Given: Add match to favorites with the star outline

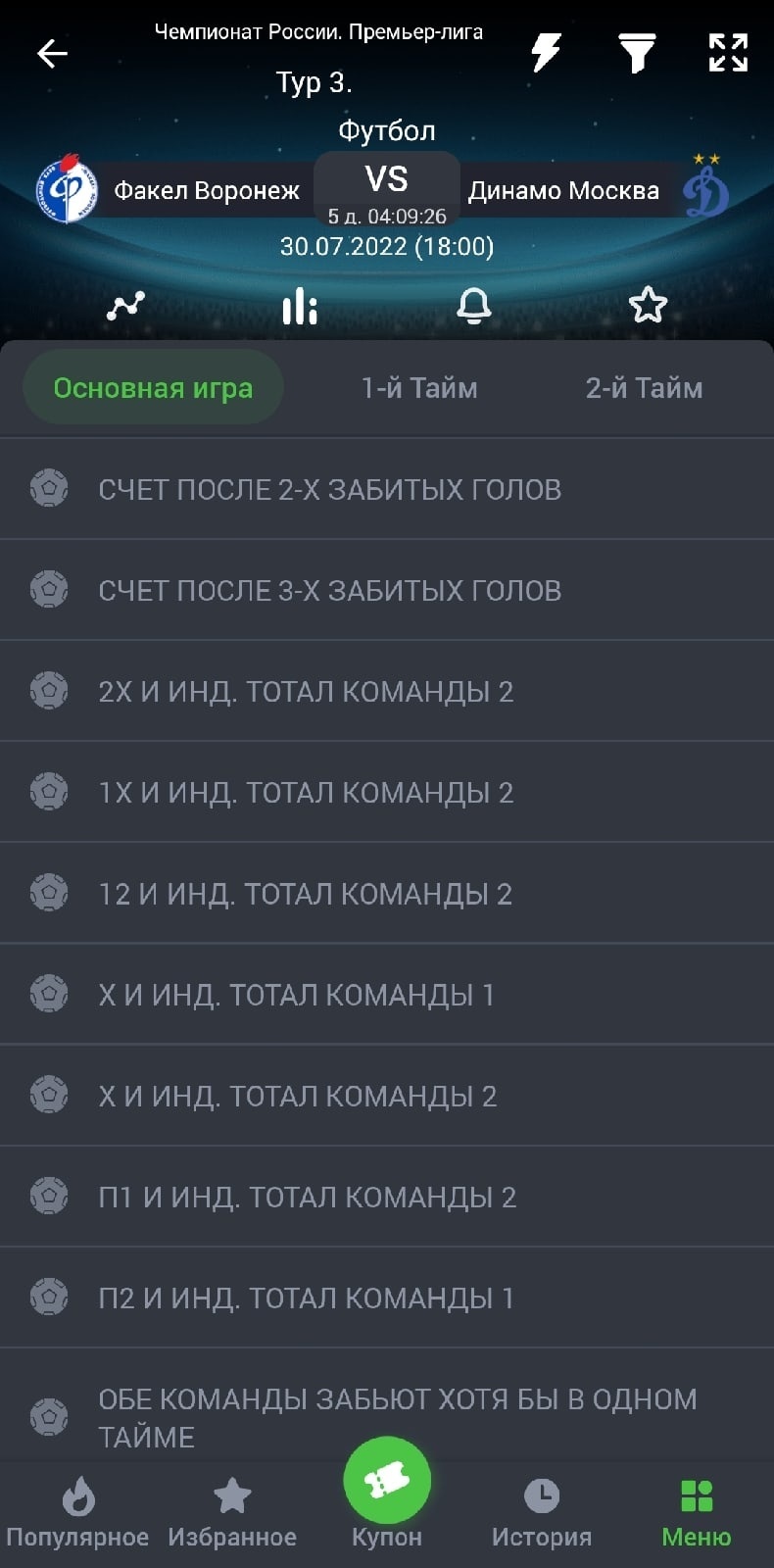Looking at the screenshot, I should pyautogui.click(x=648, y=306).
